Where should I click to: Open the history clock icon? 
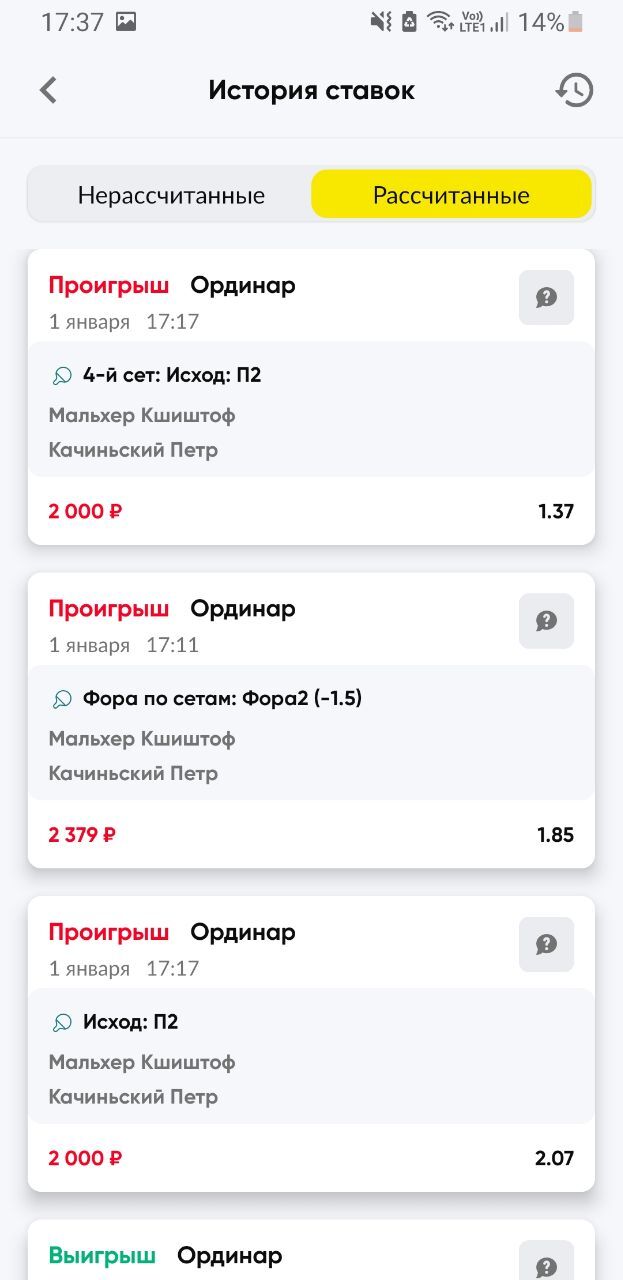pyautogui.click(x=574, y=90)
